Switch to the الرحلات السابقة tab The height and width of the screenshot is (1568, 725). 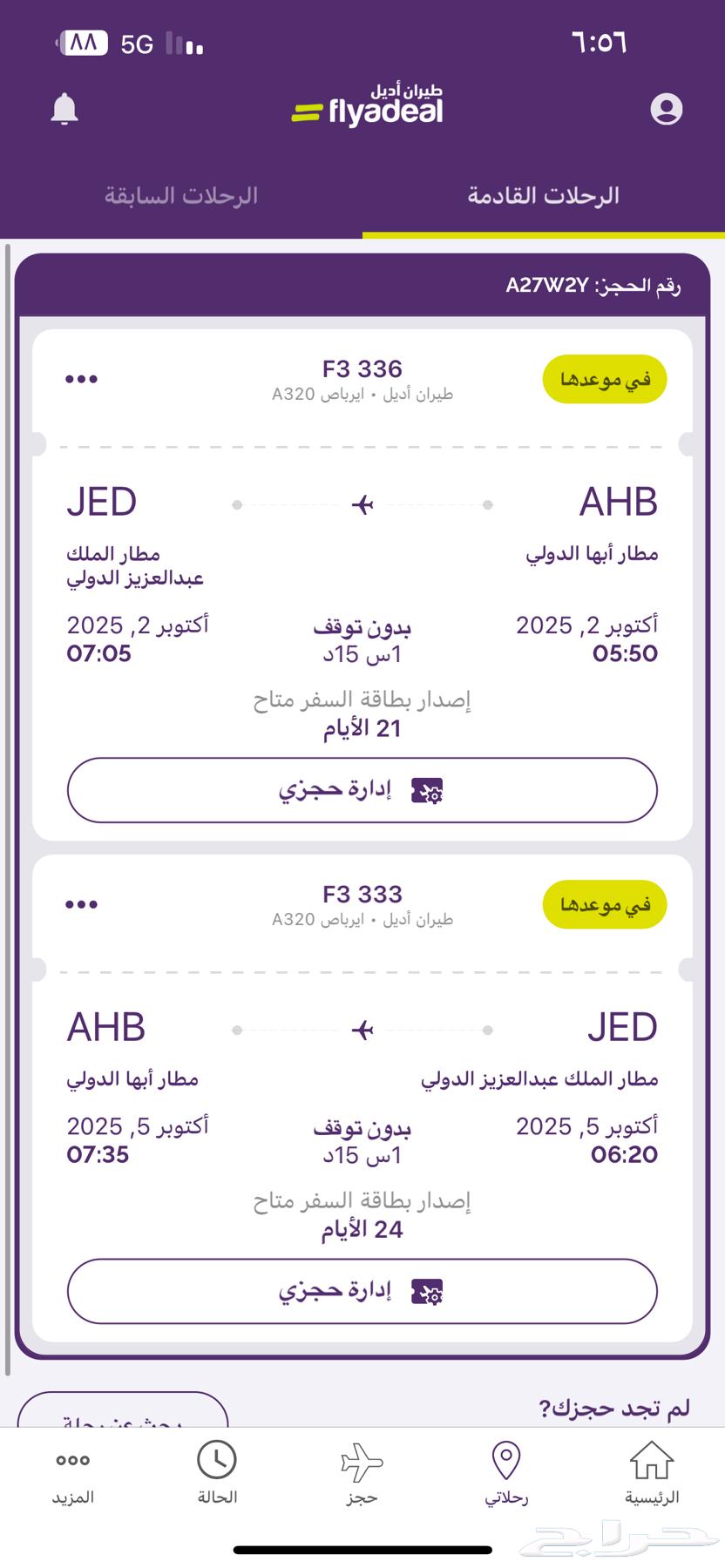181,195
